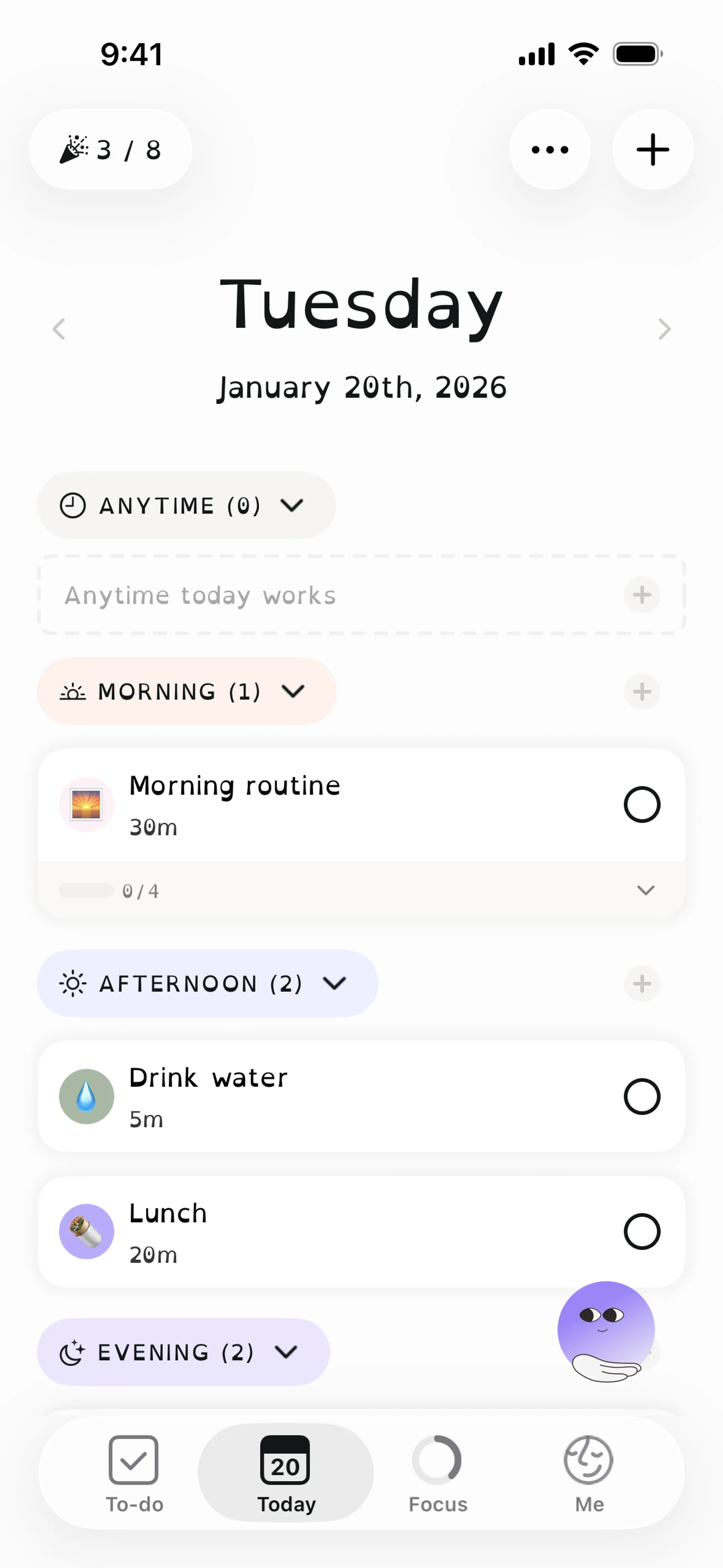Go to the next day

tap(664, 329)
